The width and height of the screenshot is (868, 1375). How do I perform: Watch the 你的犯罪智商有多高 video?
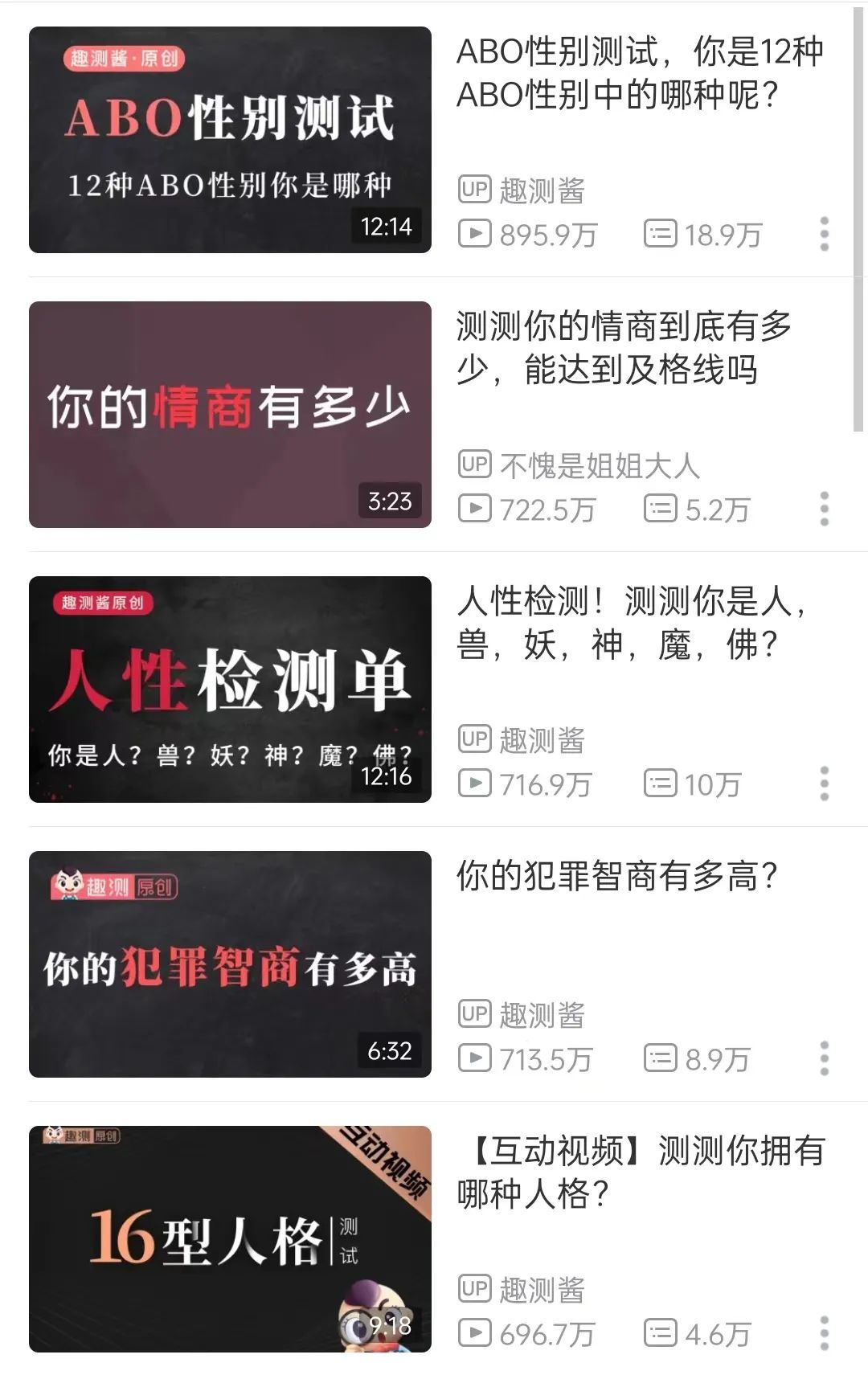tap(230, 964)
